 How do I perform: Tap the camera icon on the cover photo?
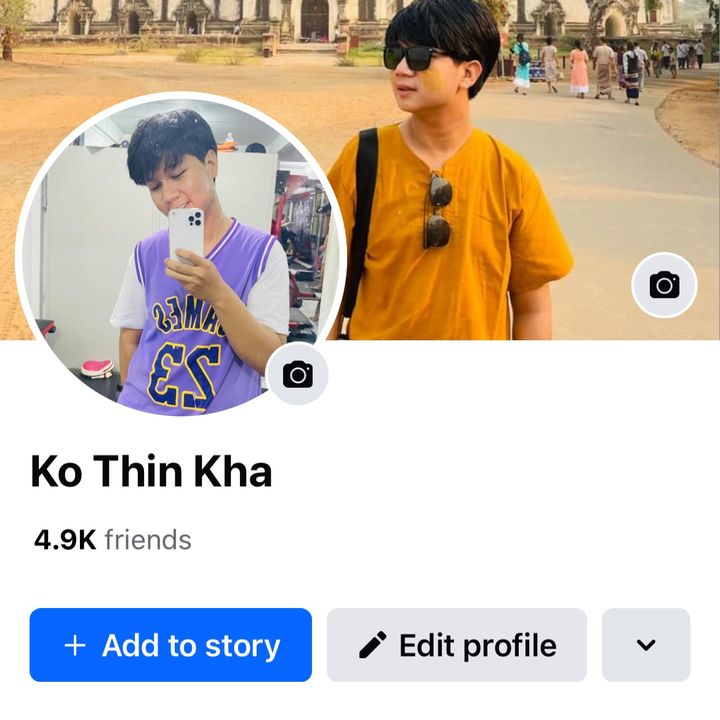tap(664, 285)
